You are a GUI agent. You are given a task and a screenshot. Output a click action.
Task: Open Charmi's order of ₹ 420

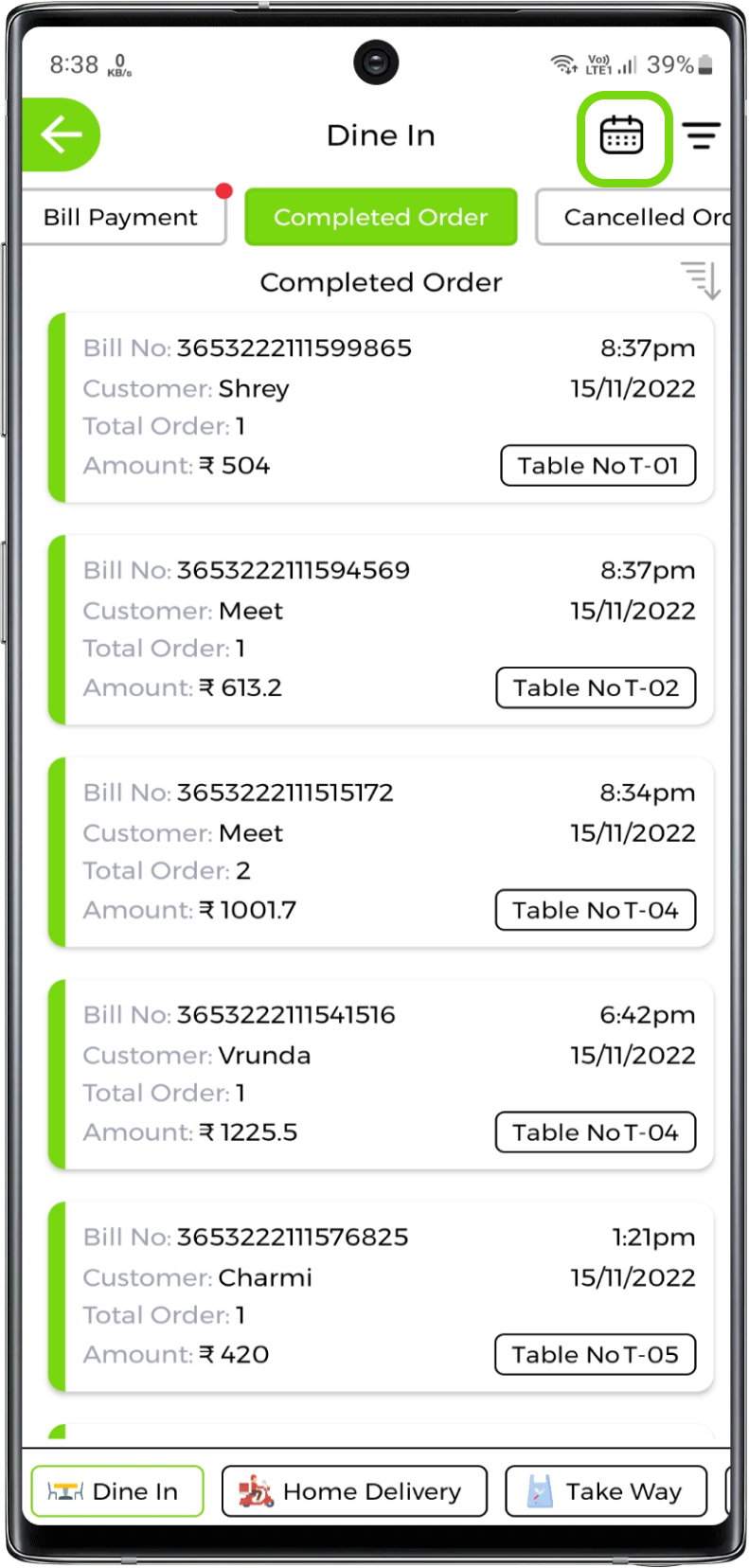(381, 1297)
